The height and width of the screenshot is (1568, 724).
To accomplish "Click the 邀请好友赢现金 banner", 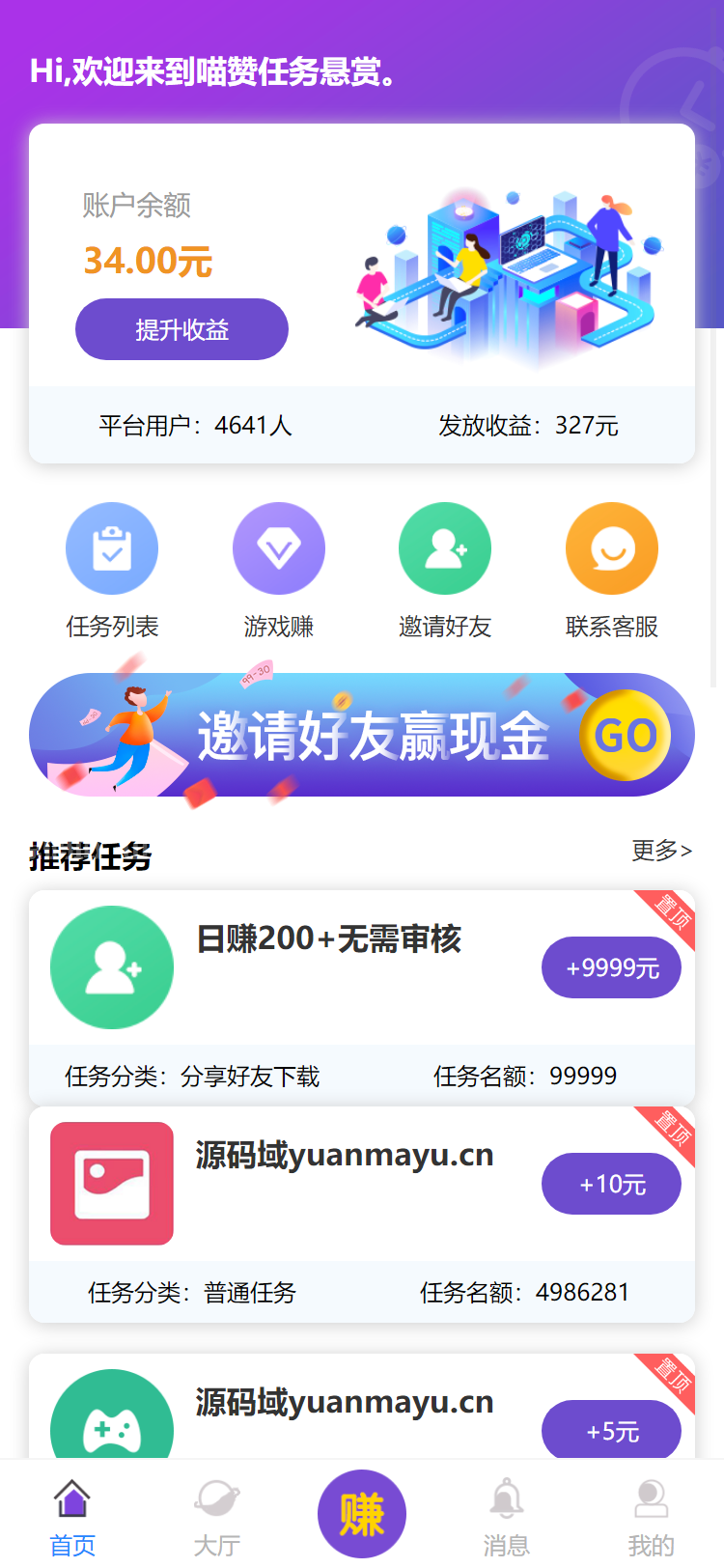I will point(362,734).
